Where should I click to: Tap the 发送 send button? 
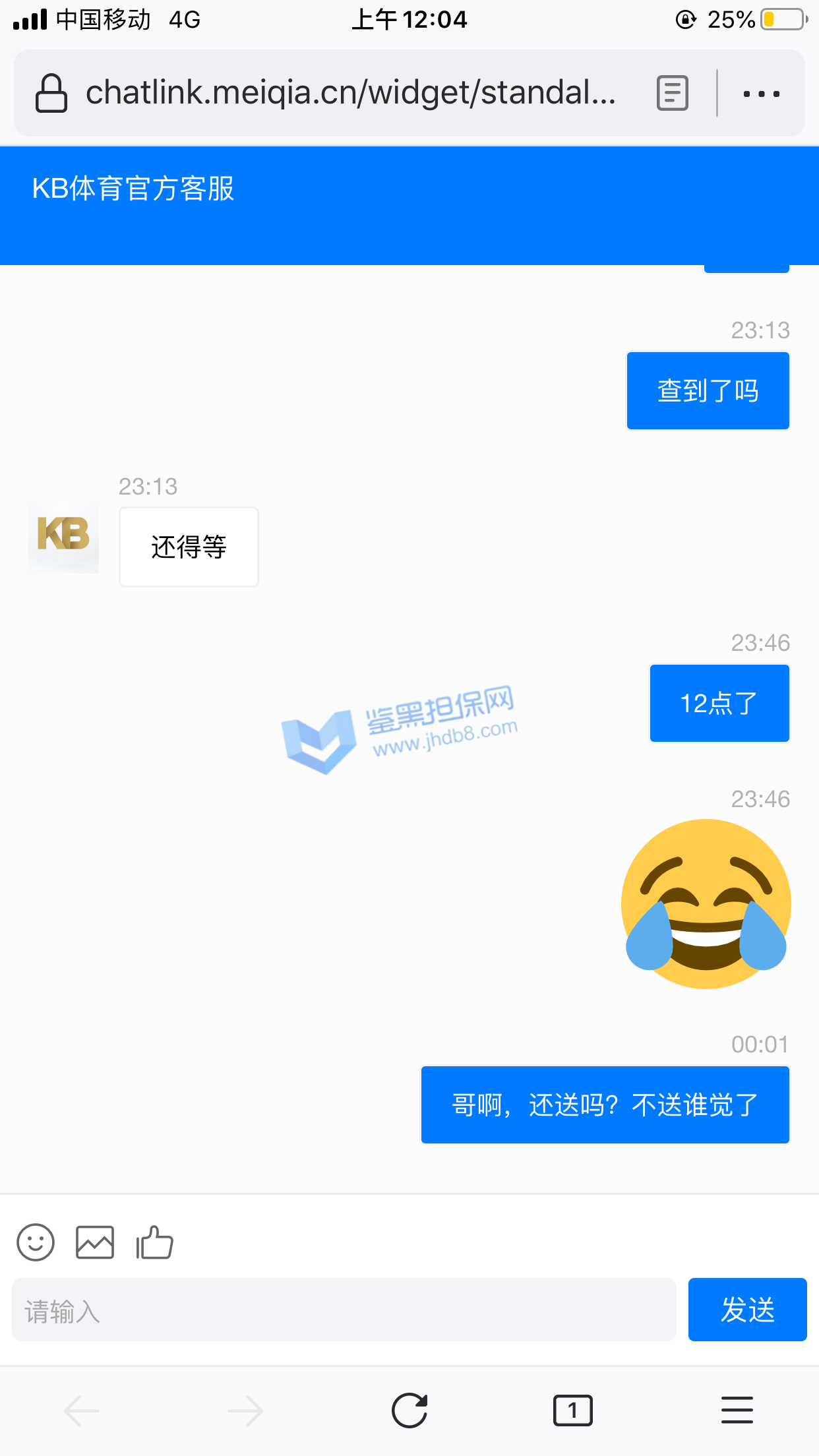(x=747, y=1310)
